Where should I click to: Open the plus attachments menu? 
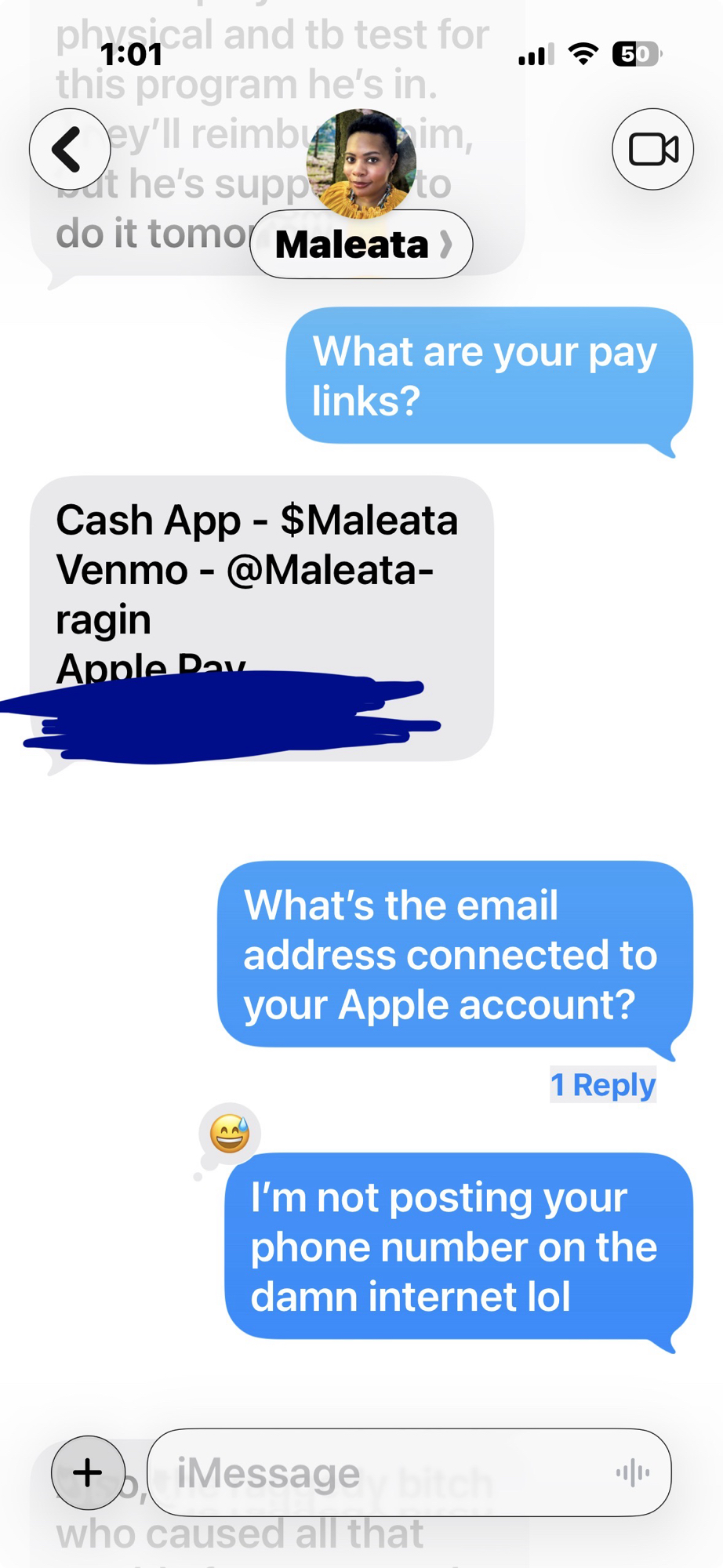pyautogui.click(x=88, y=1472)
